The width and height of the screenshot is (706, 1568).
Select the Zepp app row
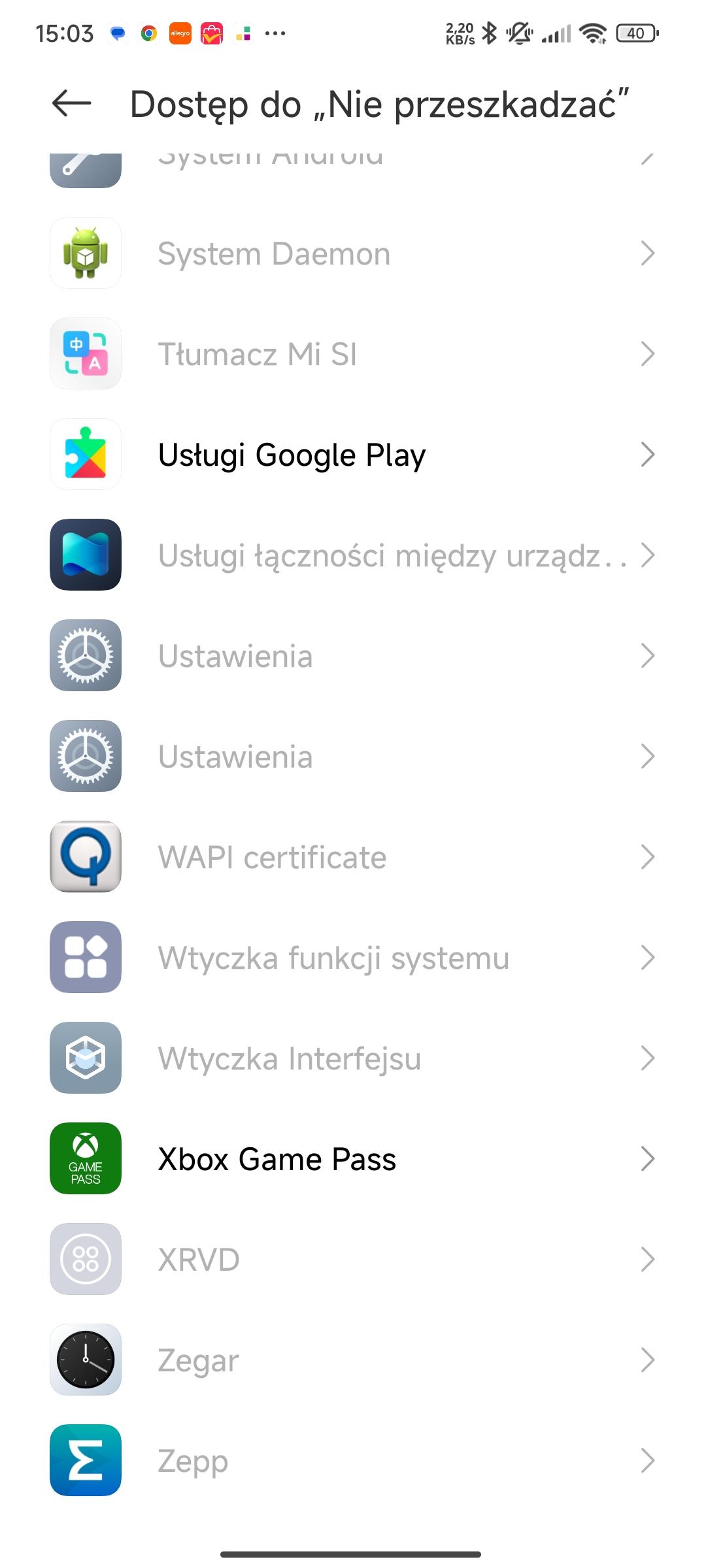click(x=353, y=1461)
